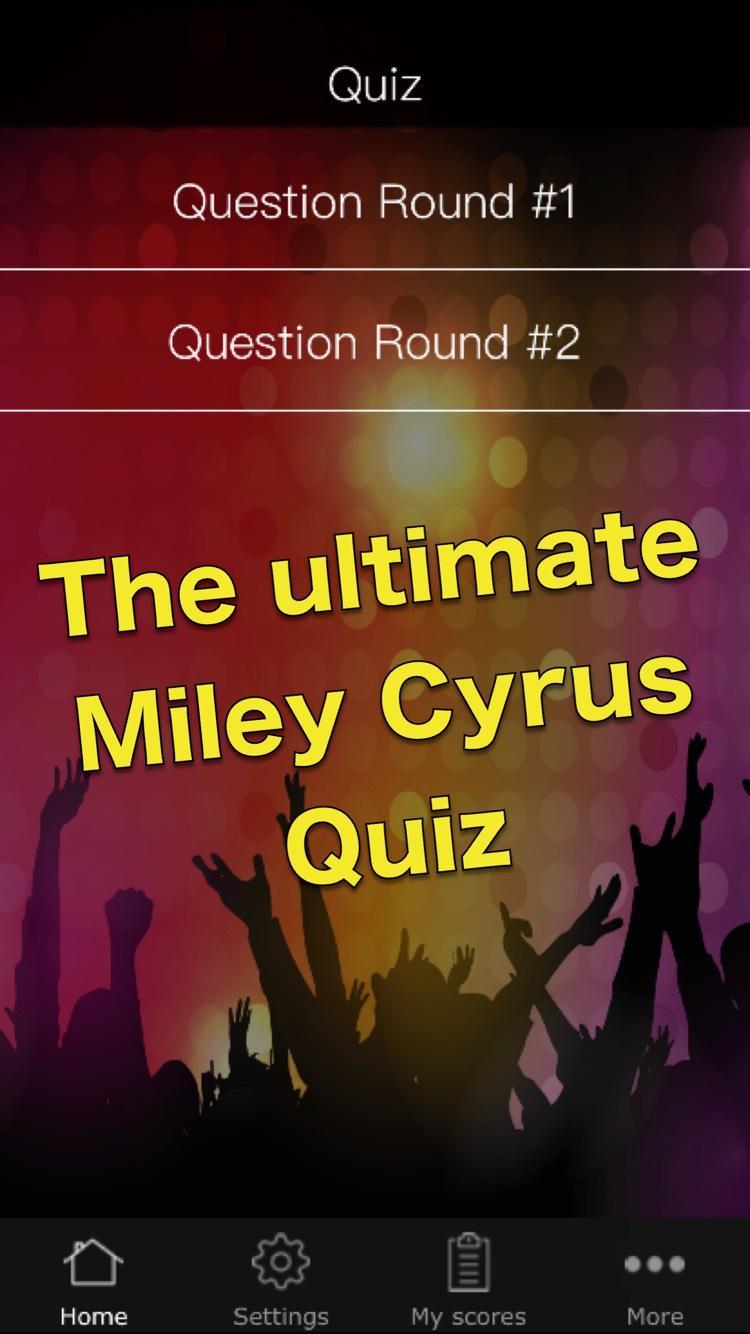Open the More tab
The height and width of the screenshot is (1334, 750).
pos(656,1280)
